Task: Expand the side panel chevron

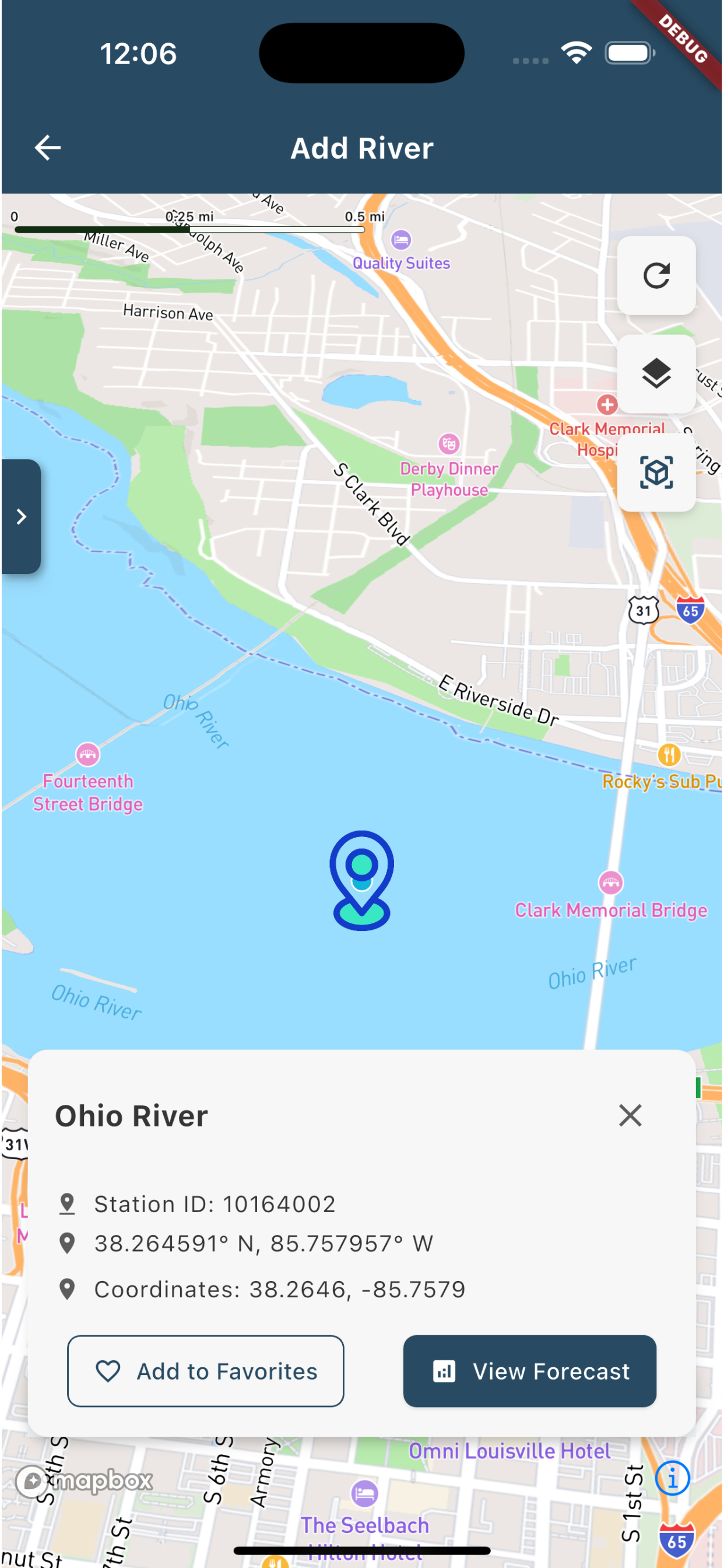Action: click(22, 516)
